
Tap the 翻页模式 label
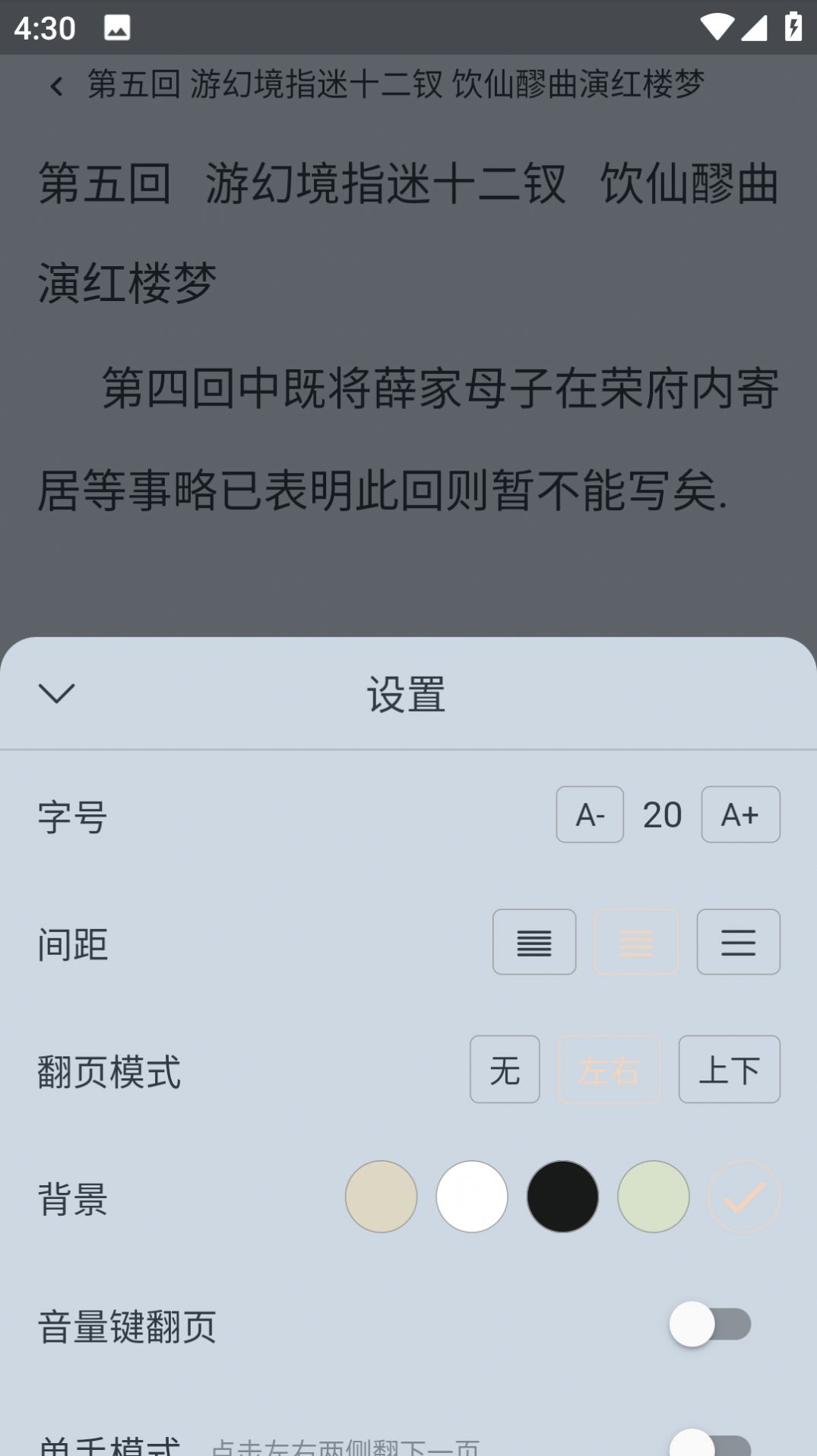click(109, 1069)
